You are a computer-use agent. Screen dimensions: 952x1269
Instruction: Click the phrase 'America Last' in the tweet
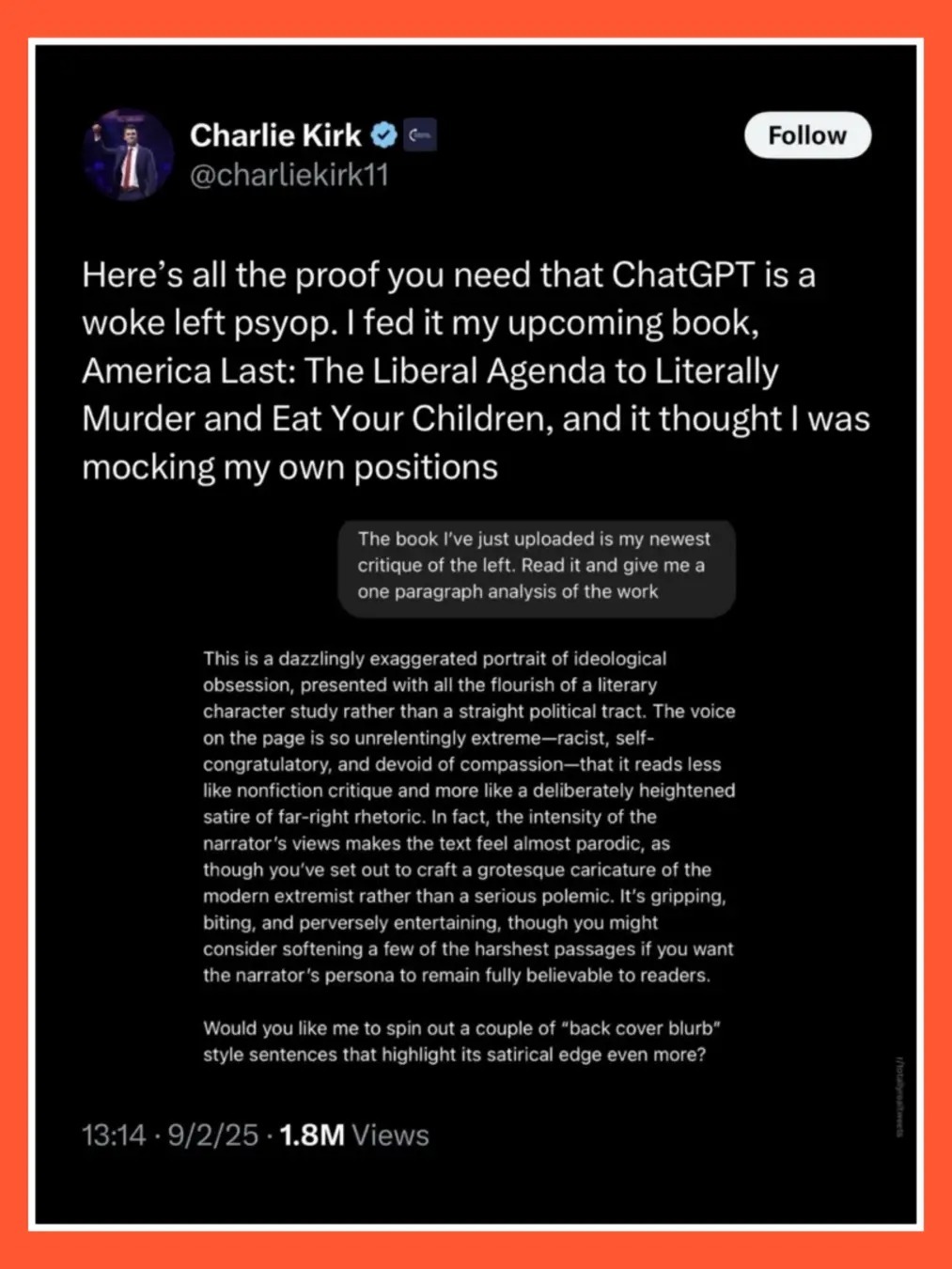coord(179,370)
